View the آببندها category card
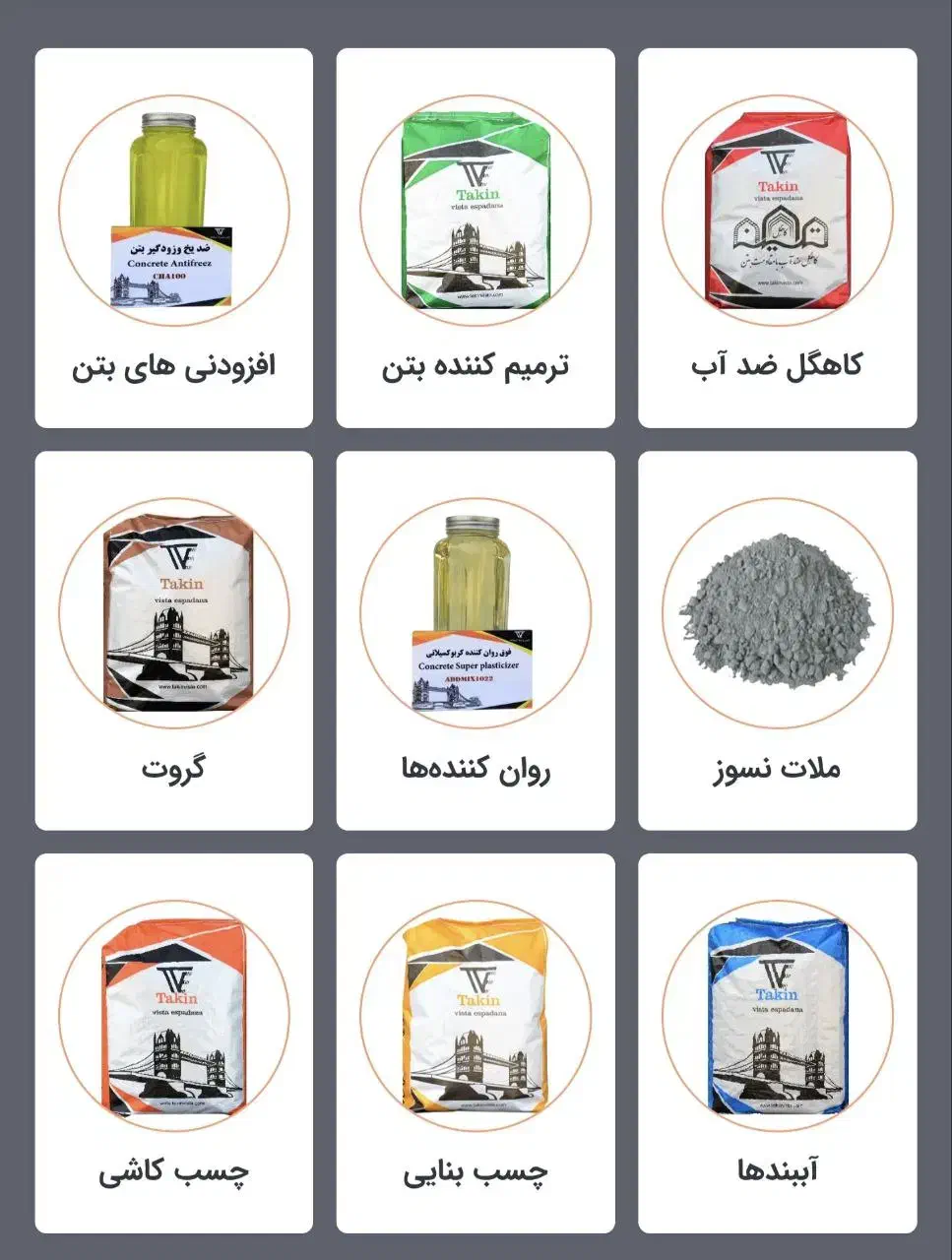This screenshot has width=952, height=1260. (777, 1043)
